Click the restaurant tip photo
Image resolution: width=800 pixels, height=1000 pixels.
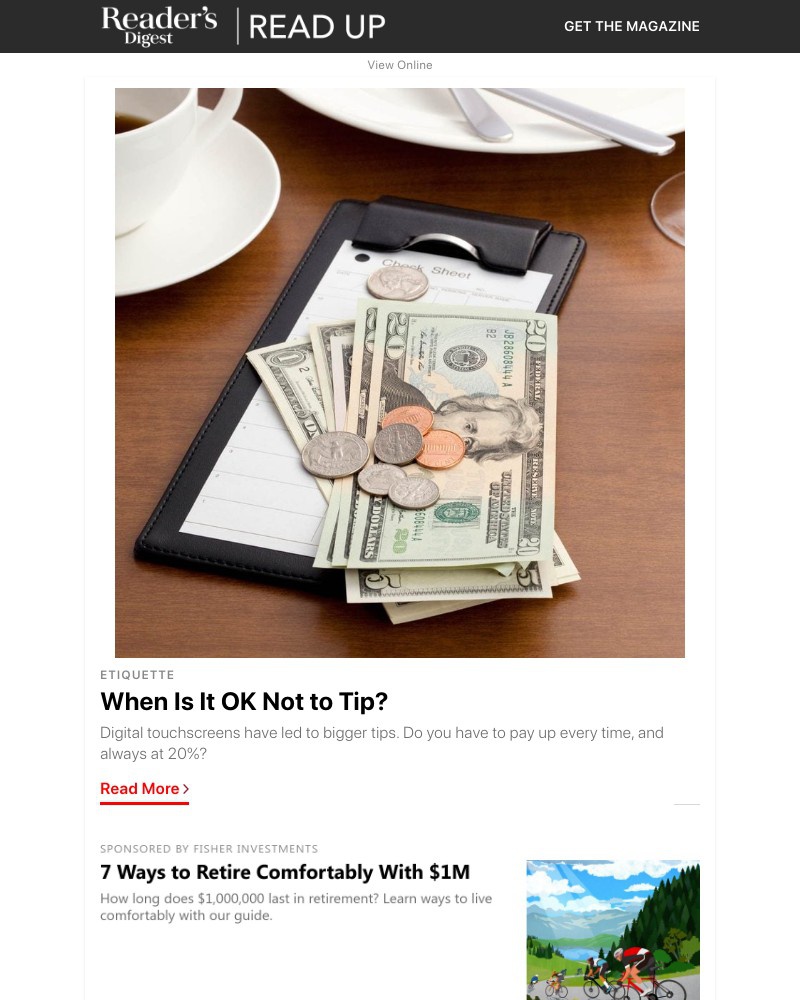click(400, 371)
